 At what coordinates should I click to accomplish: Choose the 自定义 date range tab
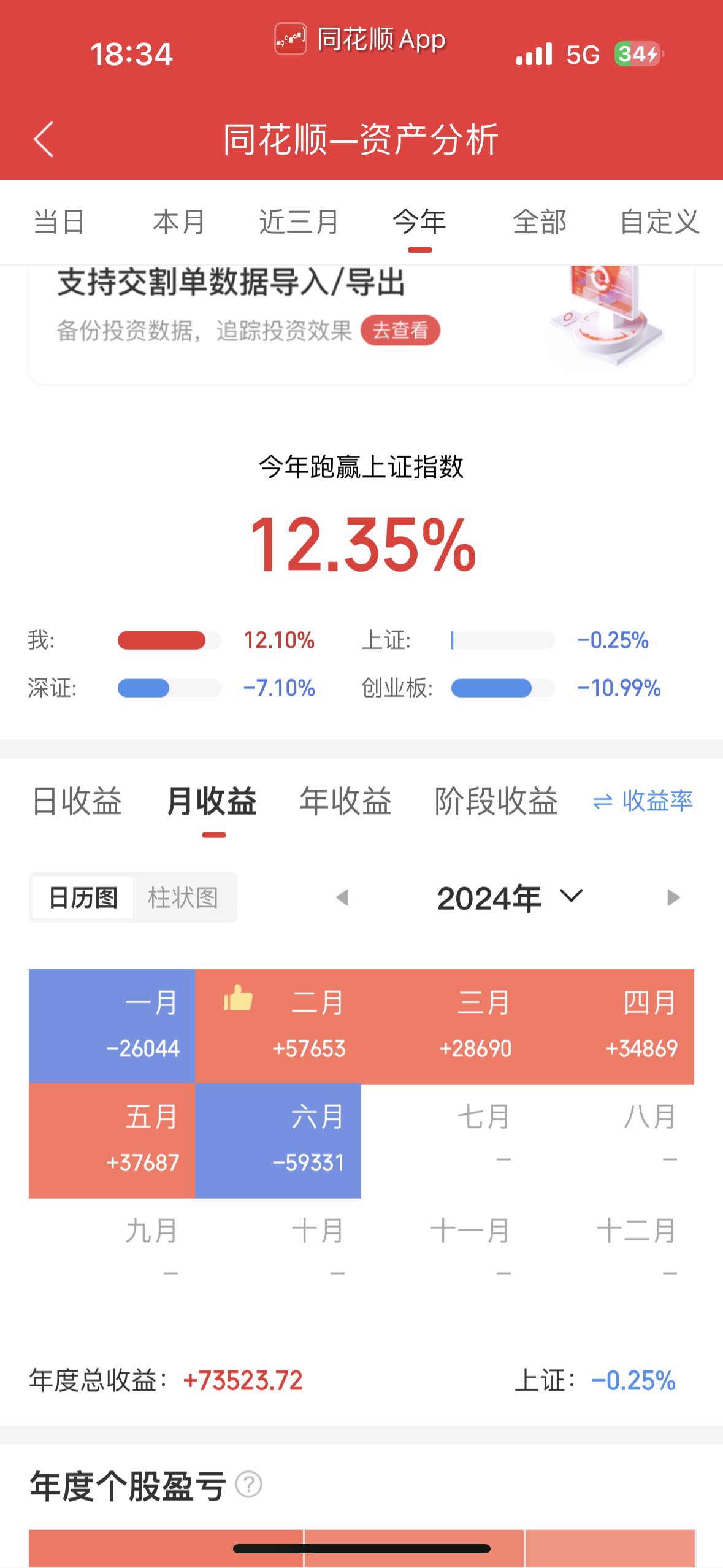tap(660, 221)
